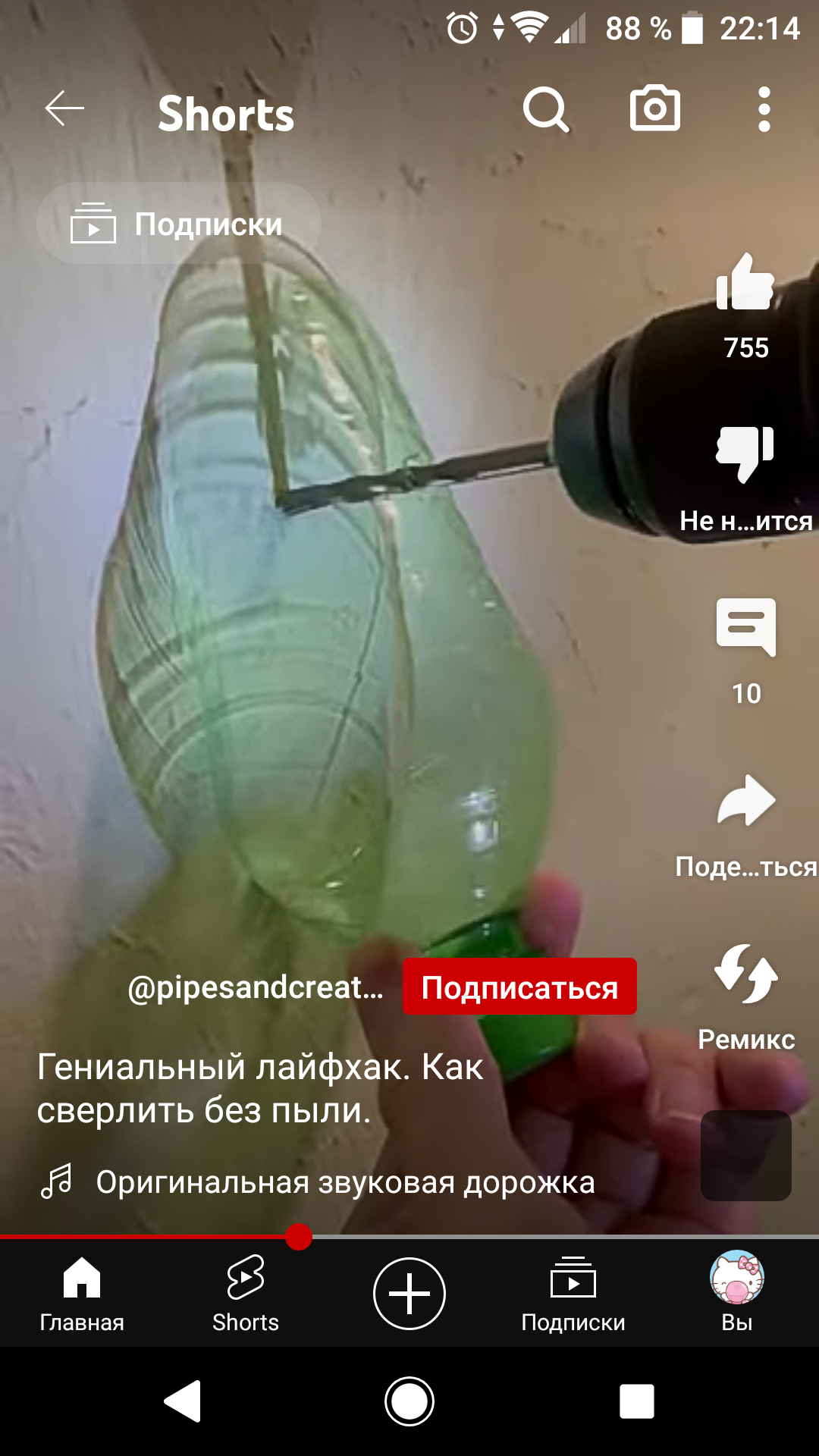
Task: Tap the Подписки chip below the header
Action: click(179, 224)
